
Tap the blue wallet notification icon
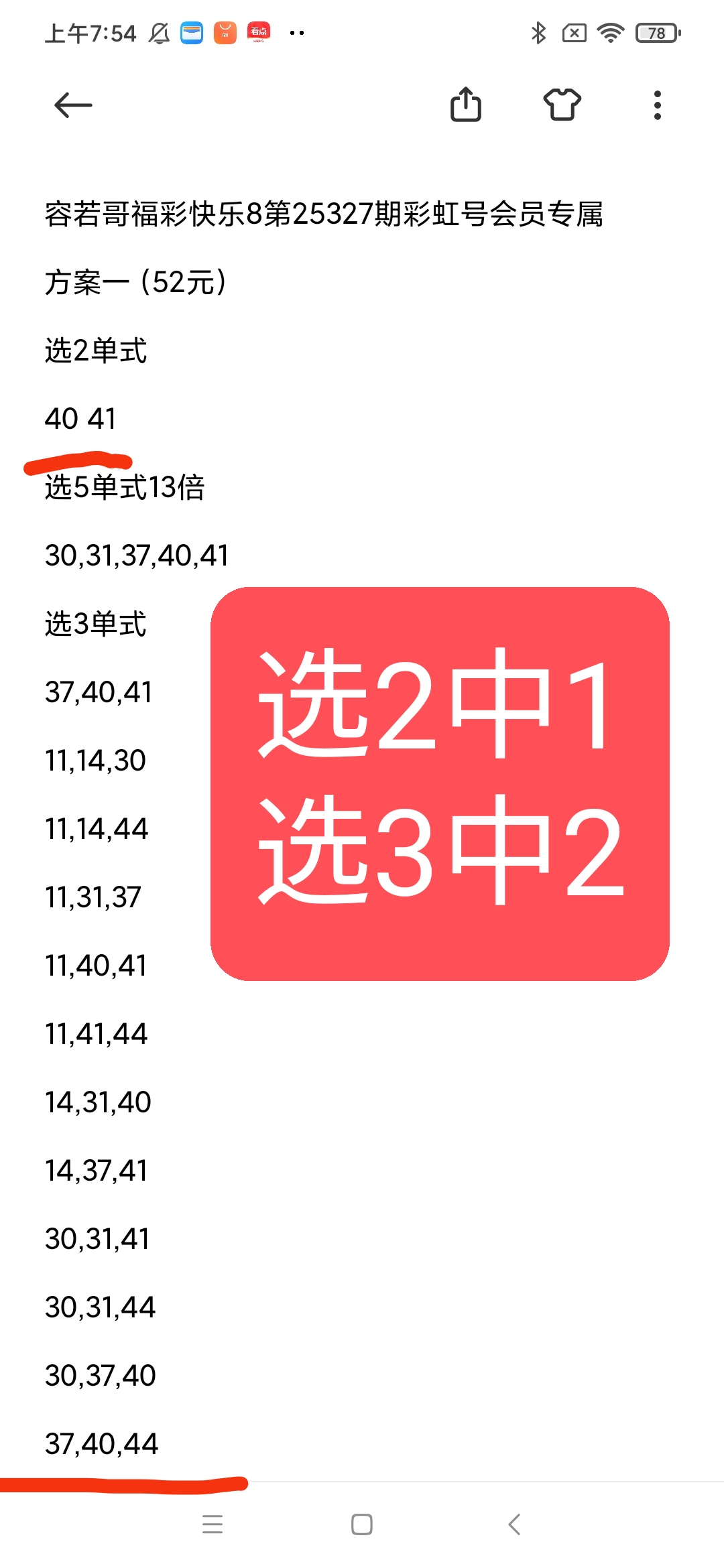(x=190, y=32)
